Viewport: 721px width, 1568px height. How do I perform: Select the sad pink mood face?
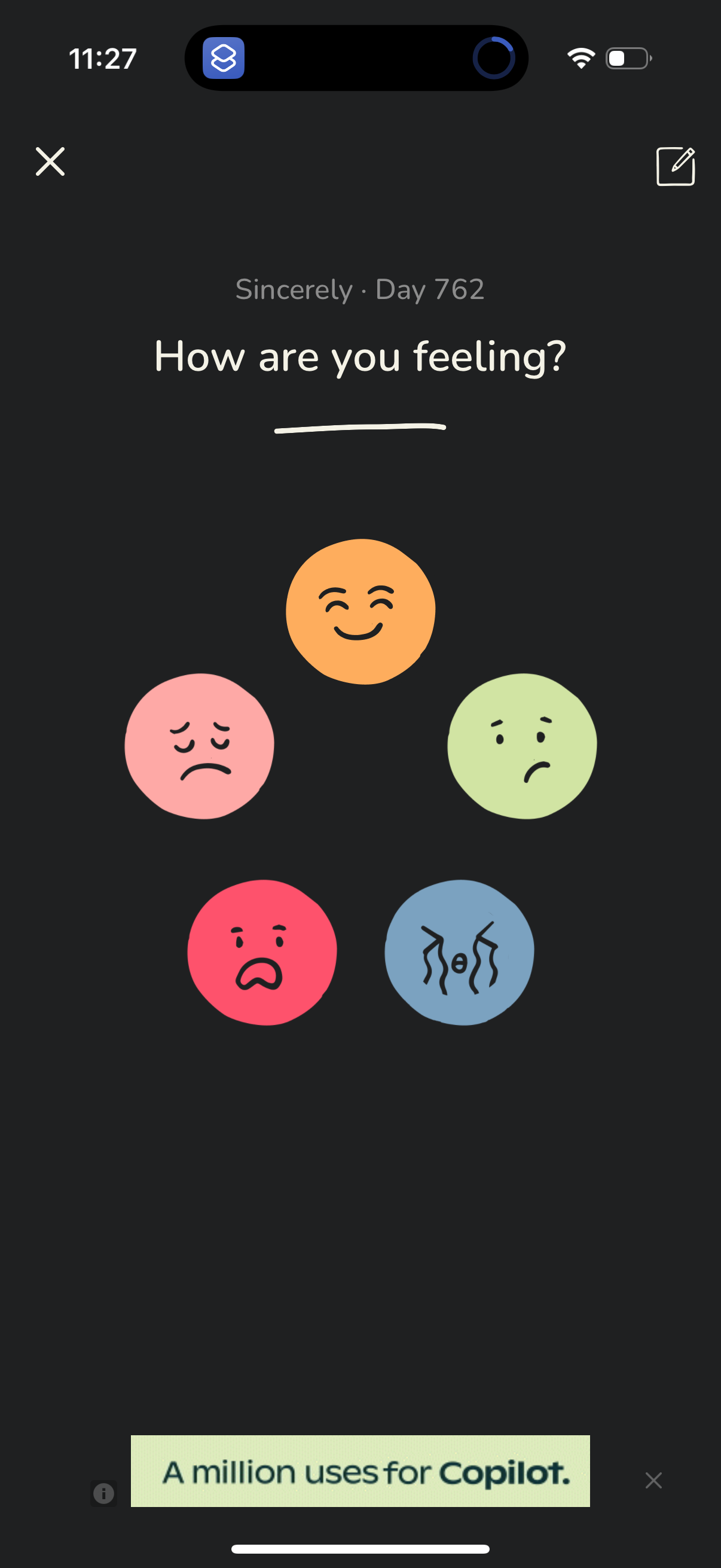point(200,746)
